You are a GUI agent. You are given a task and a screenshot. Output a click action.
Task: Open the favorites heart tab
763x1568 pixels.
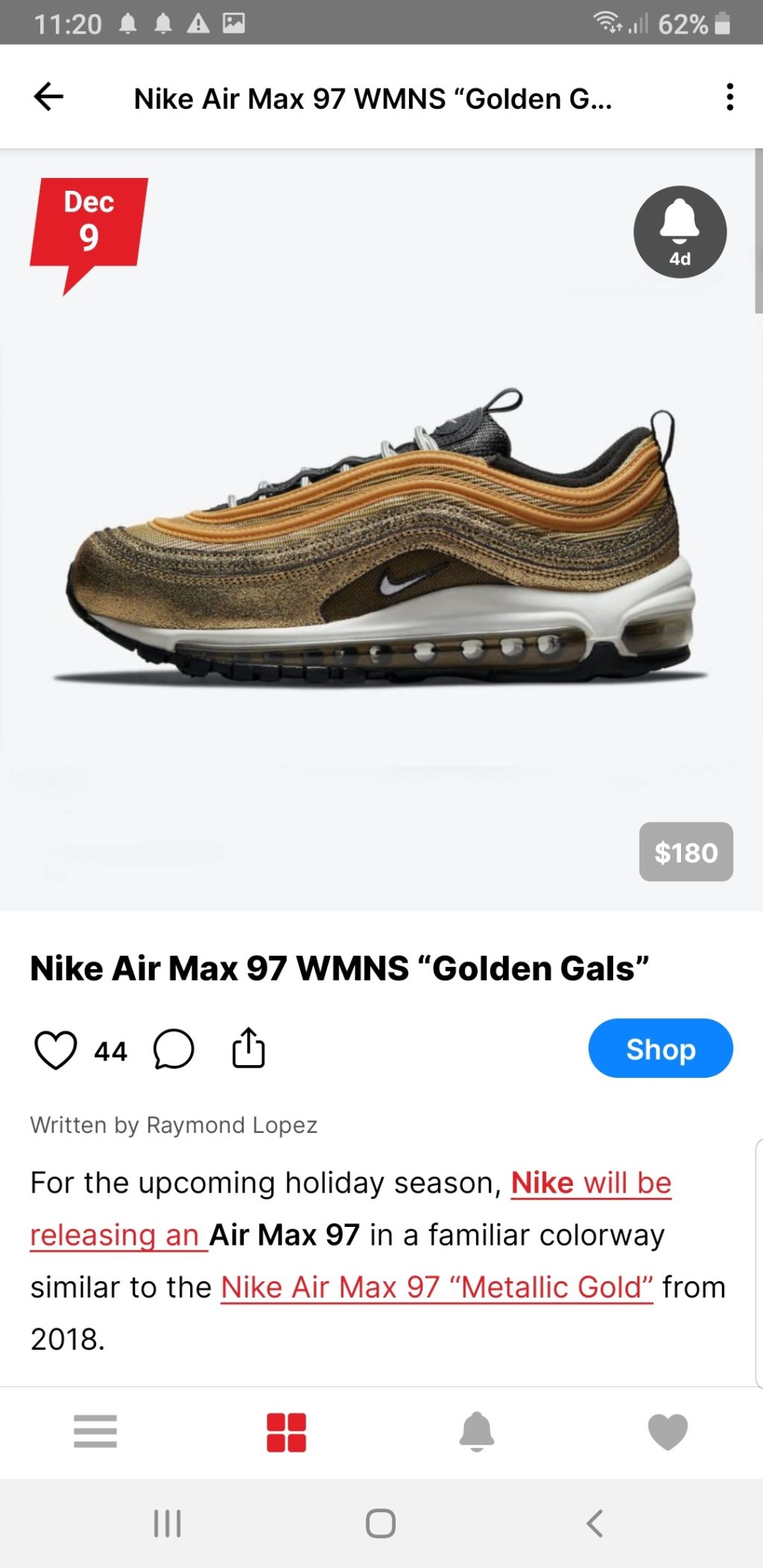coord(668,1431)
